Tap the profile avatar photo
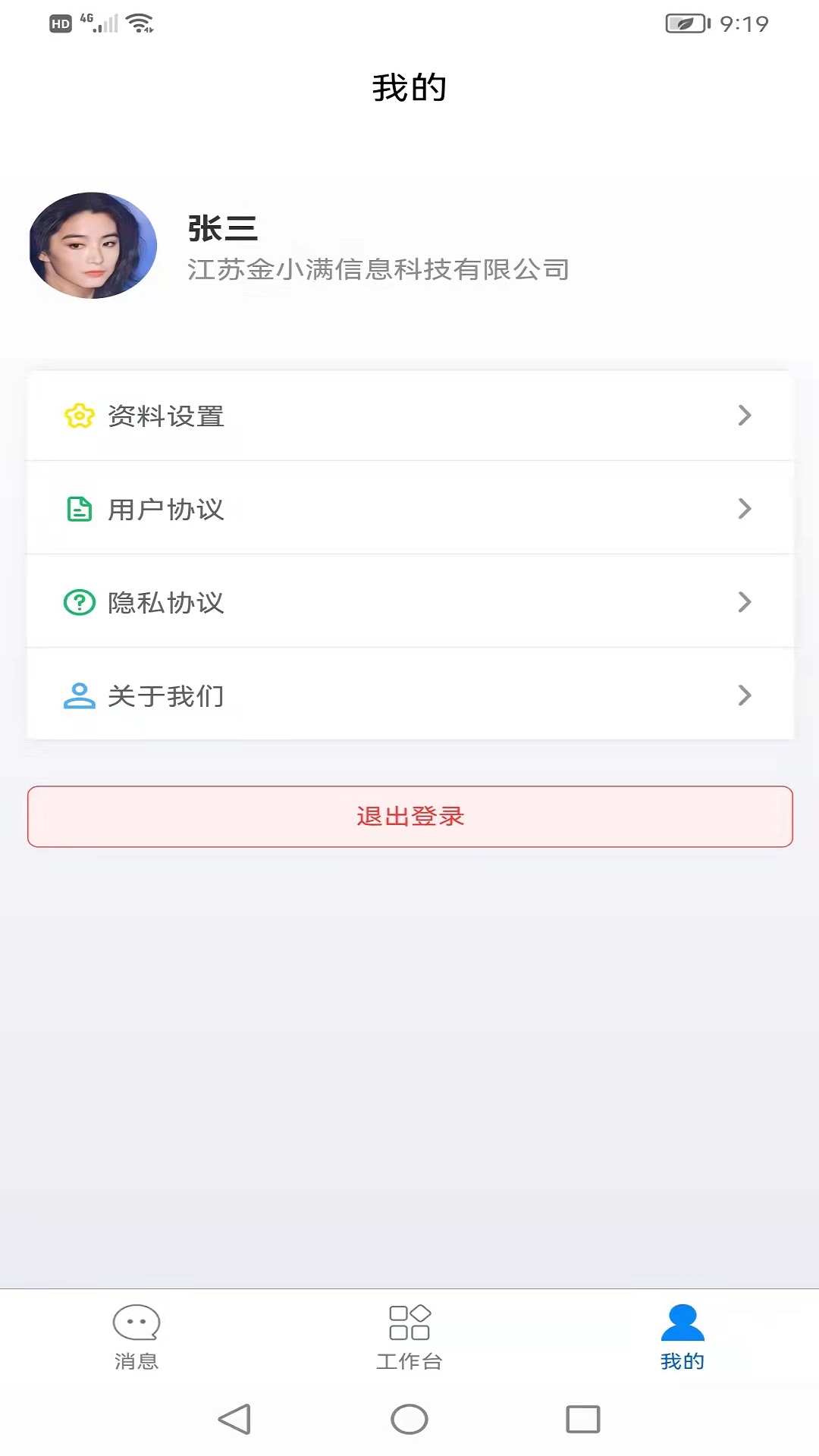This screenshot has width=819, height=1456. (x=93, y=244)
